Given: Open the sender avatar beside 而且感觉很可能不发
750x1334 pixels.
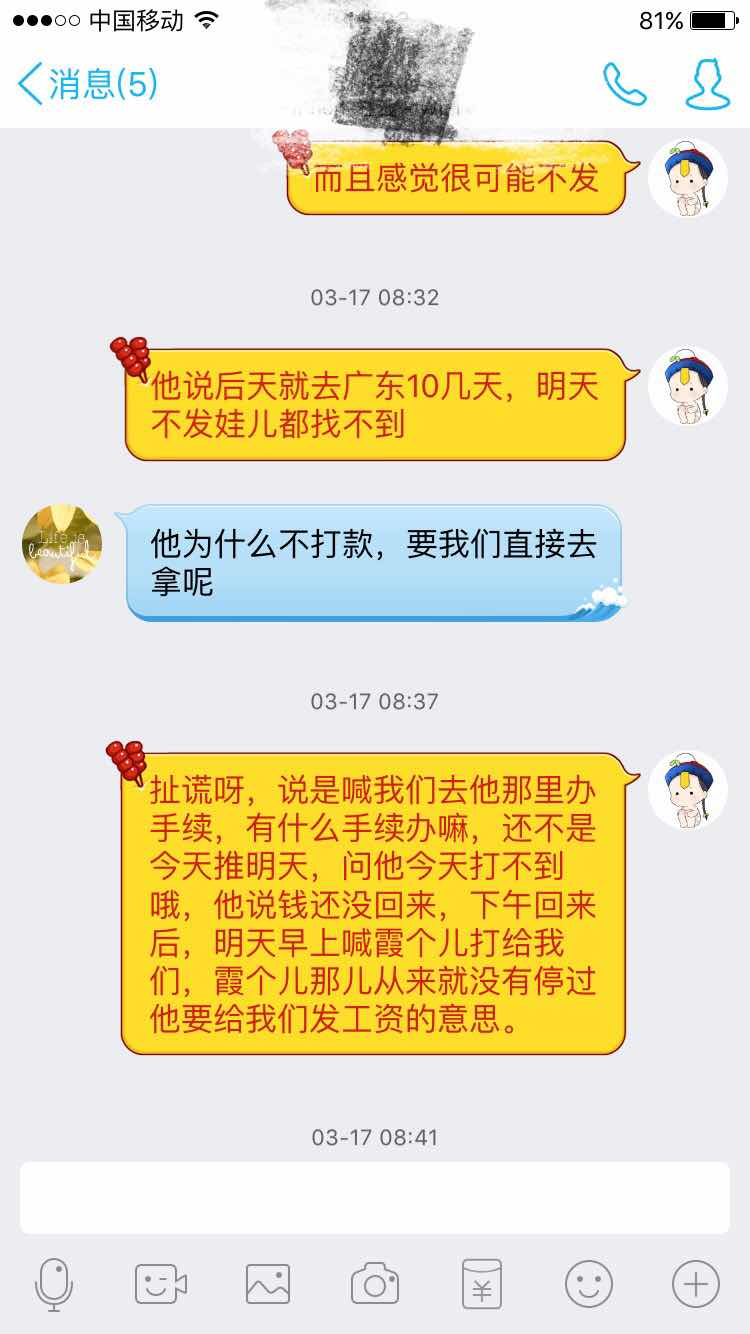Looking at the screenshot, I should click(x=687, y=179).
